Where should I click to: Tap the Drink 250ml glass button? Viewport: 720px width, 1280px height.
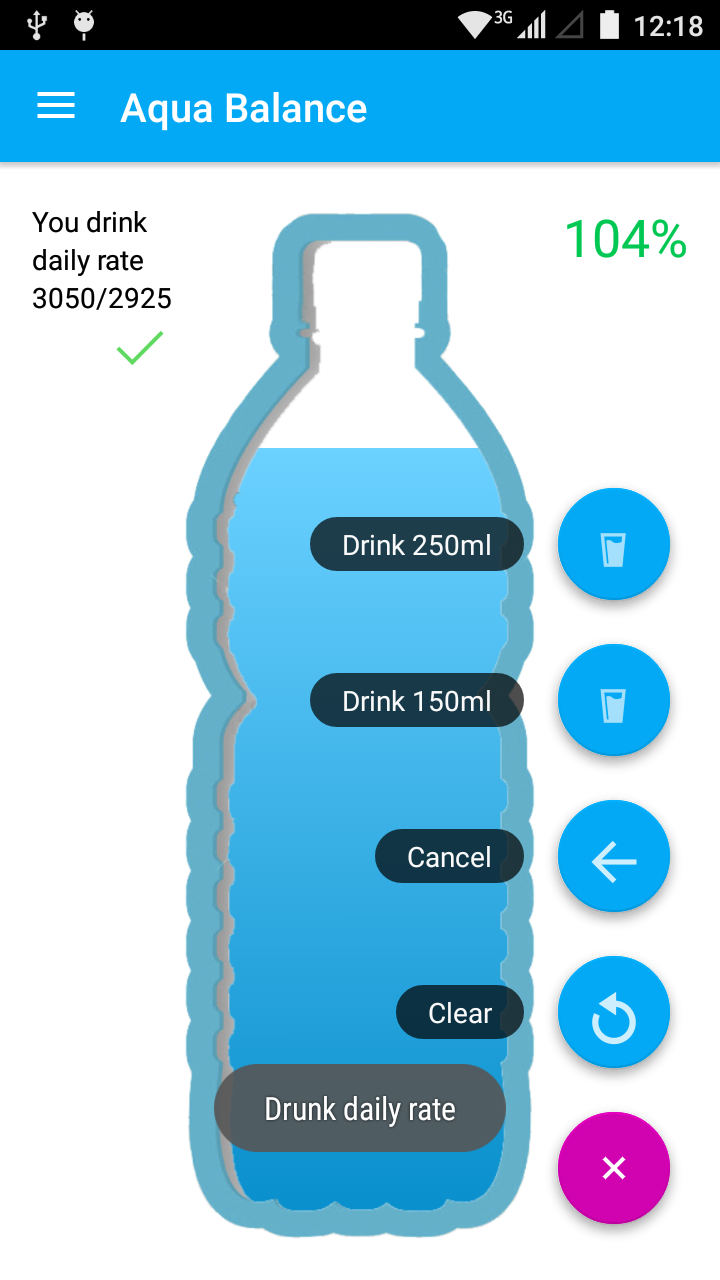coord(613,545)
